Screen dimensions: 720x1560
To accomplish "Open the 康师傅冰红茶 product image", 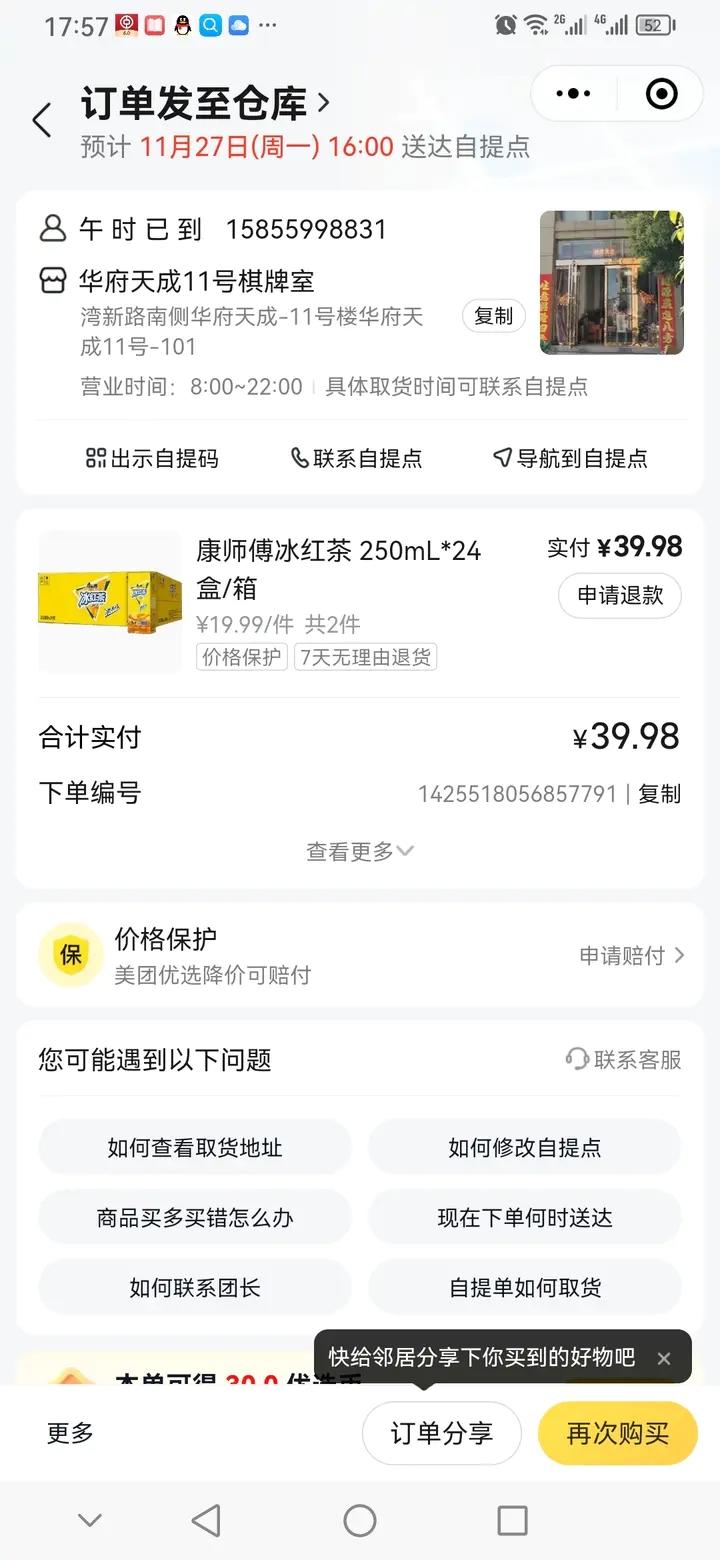I will (110, 601).
